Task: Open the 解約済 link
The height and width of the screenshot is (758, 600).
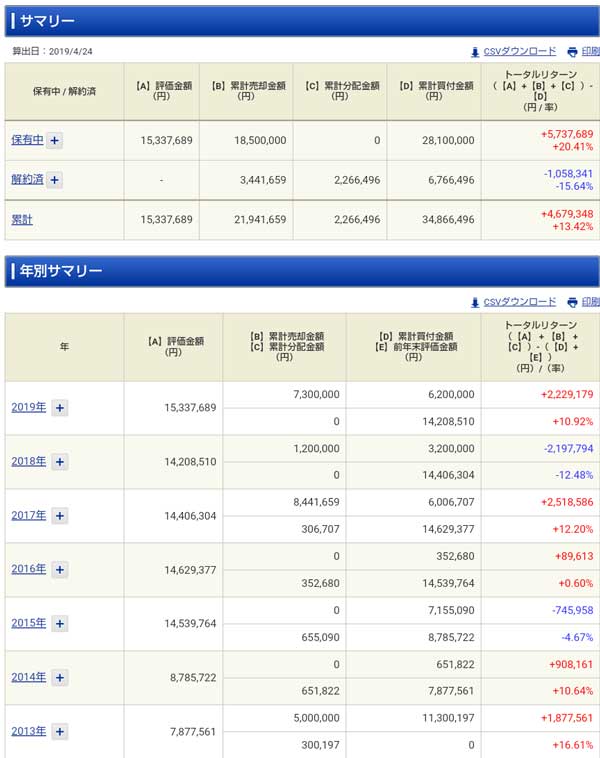Action: coord(27,179)
